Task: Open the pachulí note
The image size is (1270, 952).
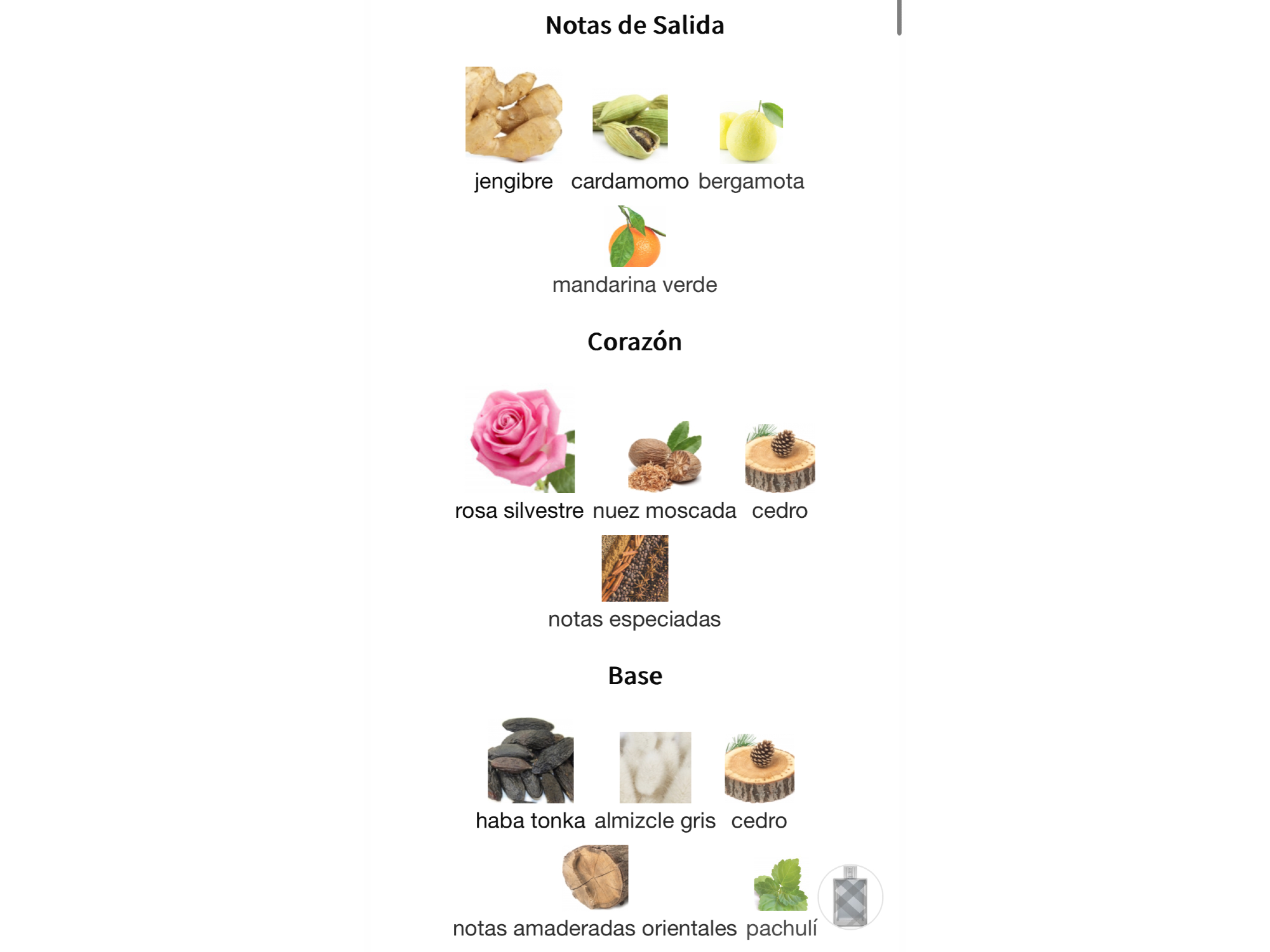Action: coord(780,885)
